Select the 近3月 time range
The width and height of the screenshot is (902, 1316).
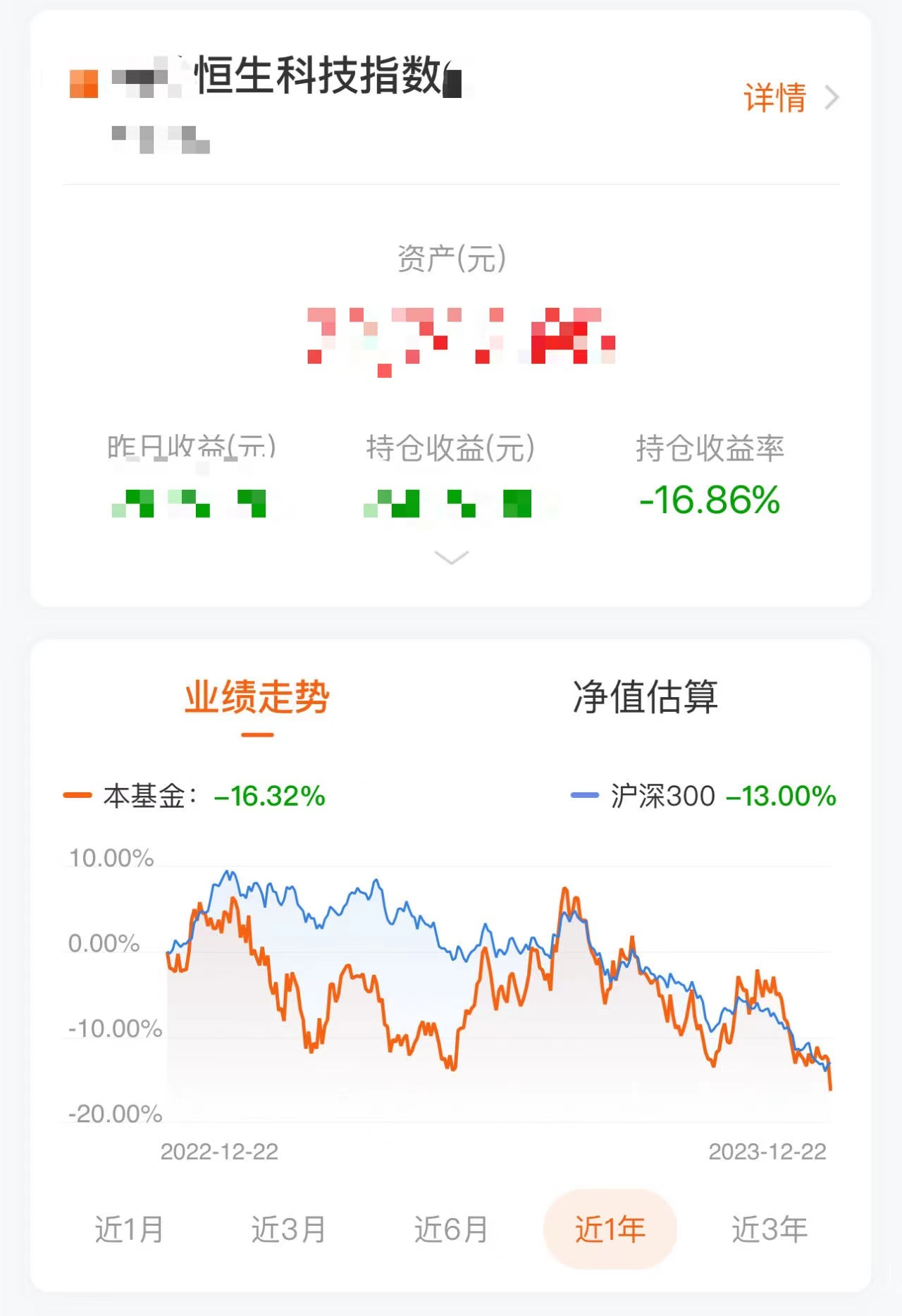(289, 1229)
